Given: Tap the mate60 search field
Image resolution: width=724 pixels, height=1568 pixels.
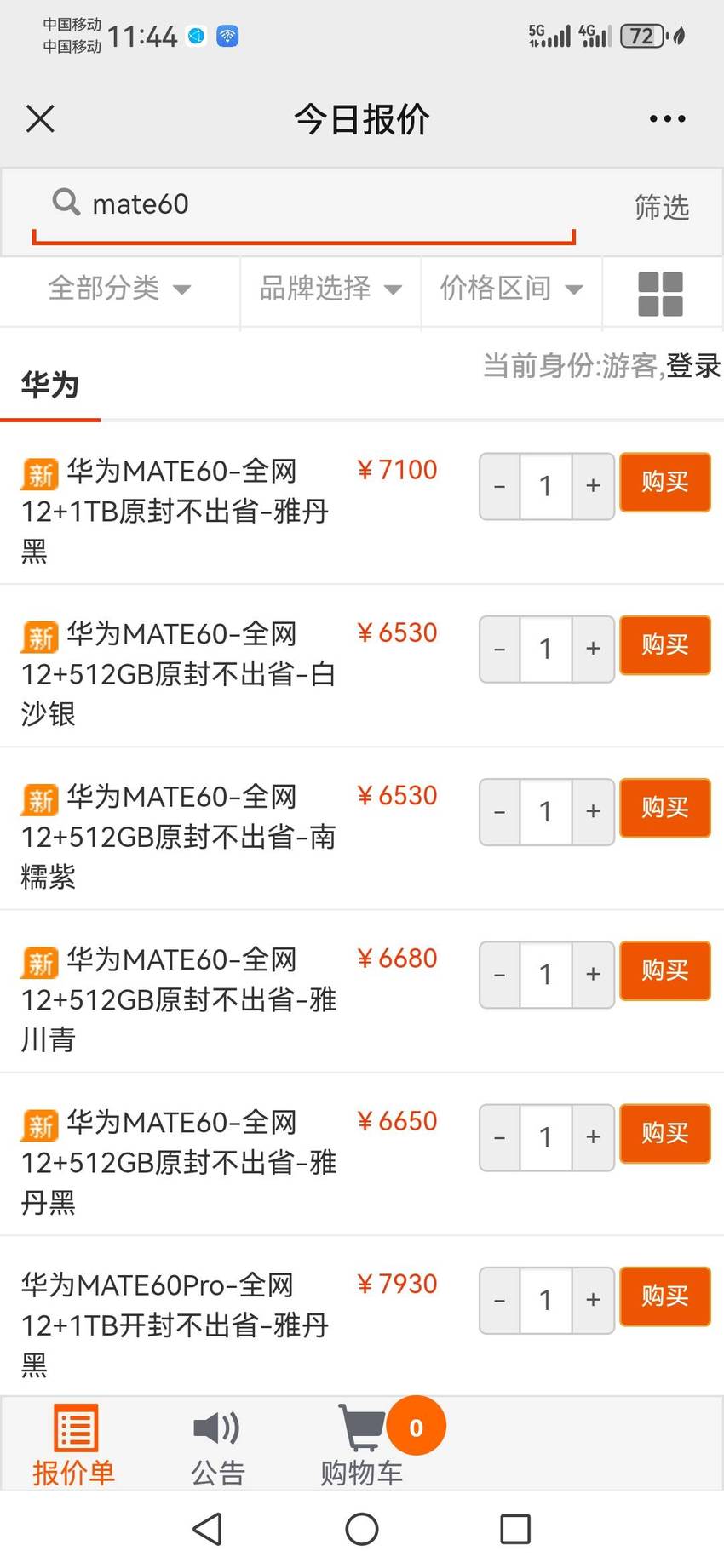Looking at the screenshot, I should pos(304,205).
